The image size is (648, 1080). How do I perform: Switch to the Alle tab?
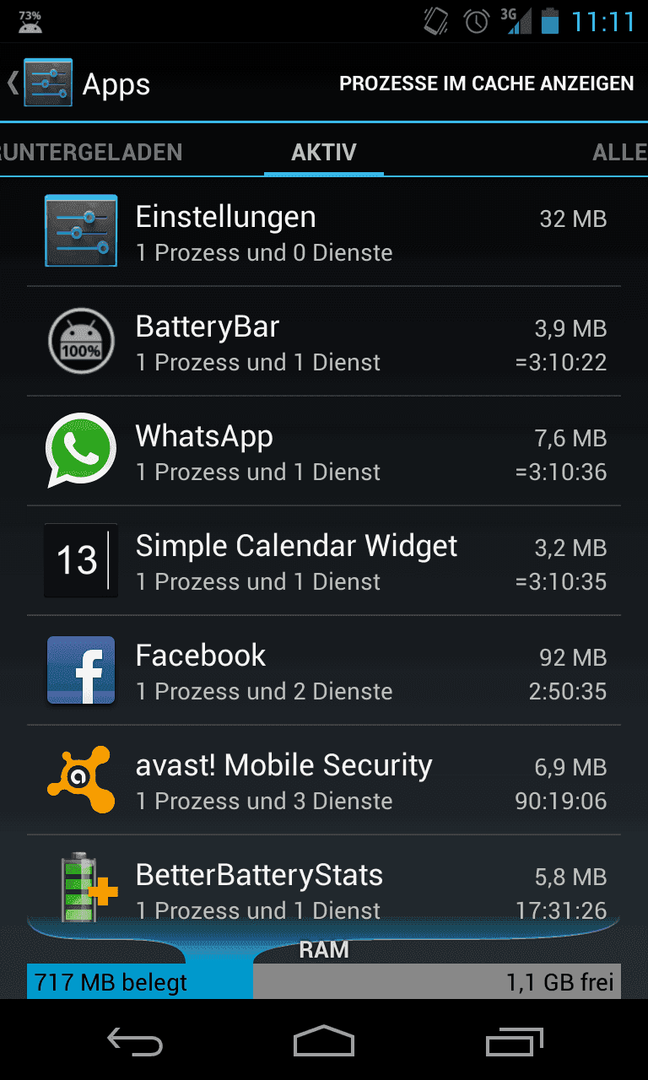click(619, 152)
